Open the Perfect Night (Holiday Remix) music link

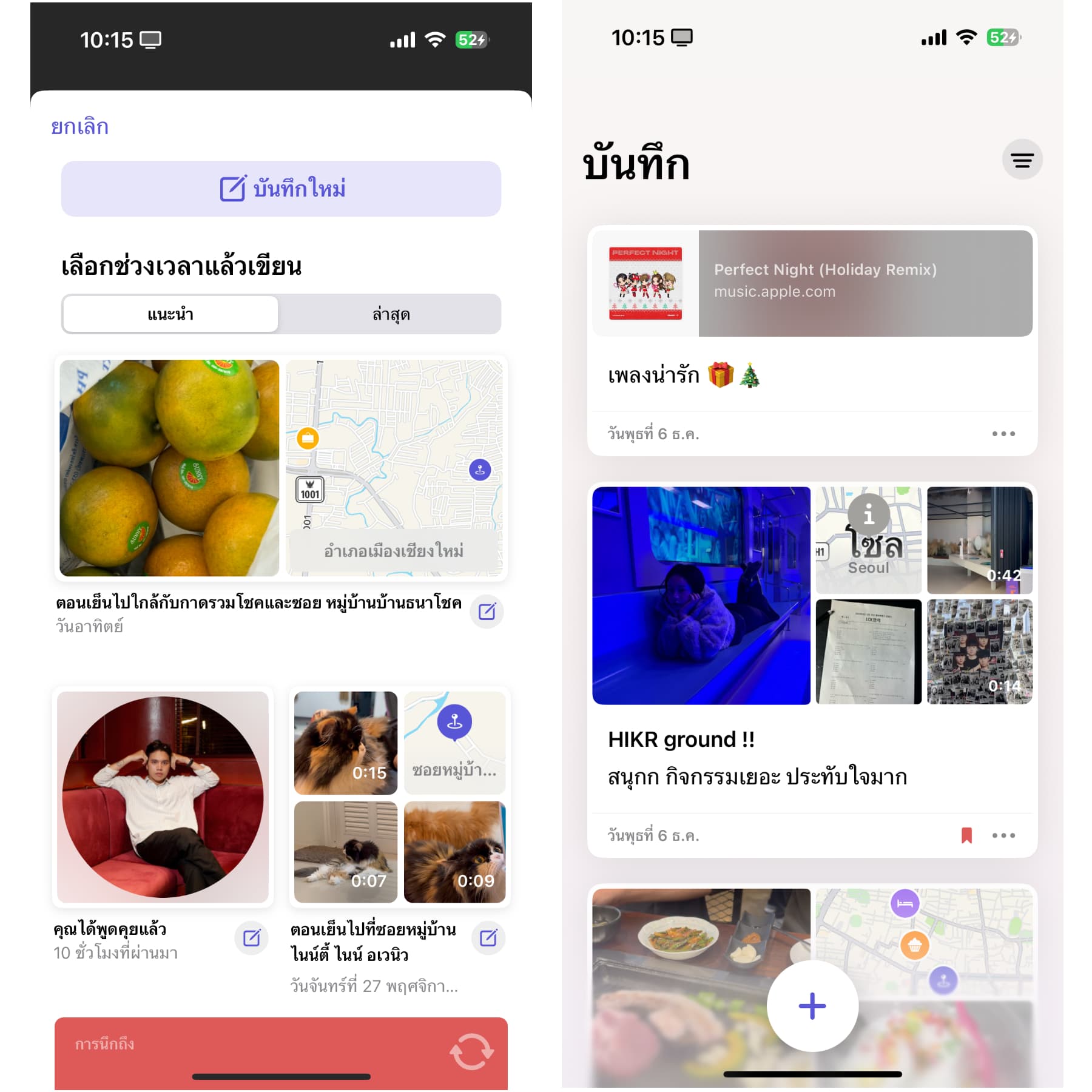pos(812,283)
